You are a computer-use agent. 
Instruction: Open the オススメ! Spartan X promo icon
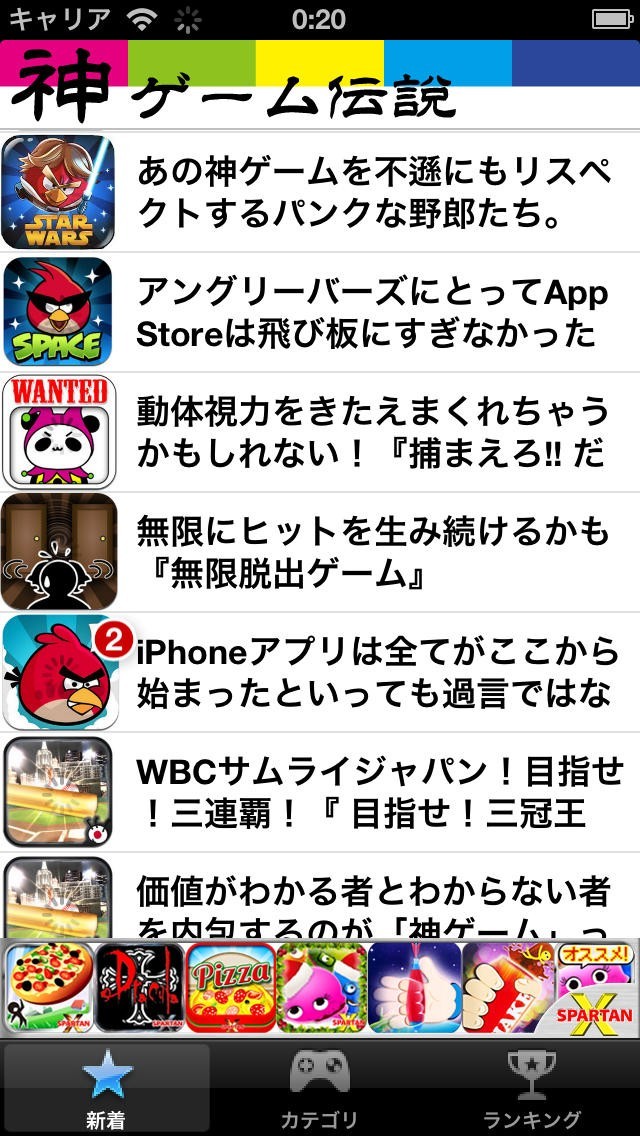(x=596, y=987)
